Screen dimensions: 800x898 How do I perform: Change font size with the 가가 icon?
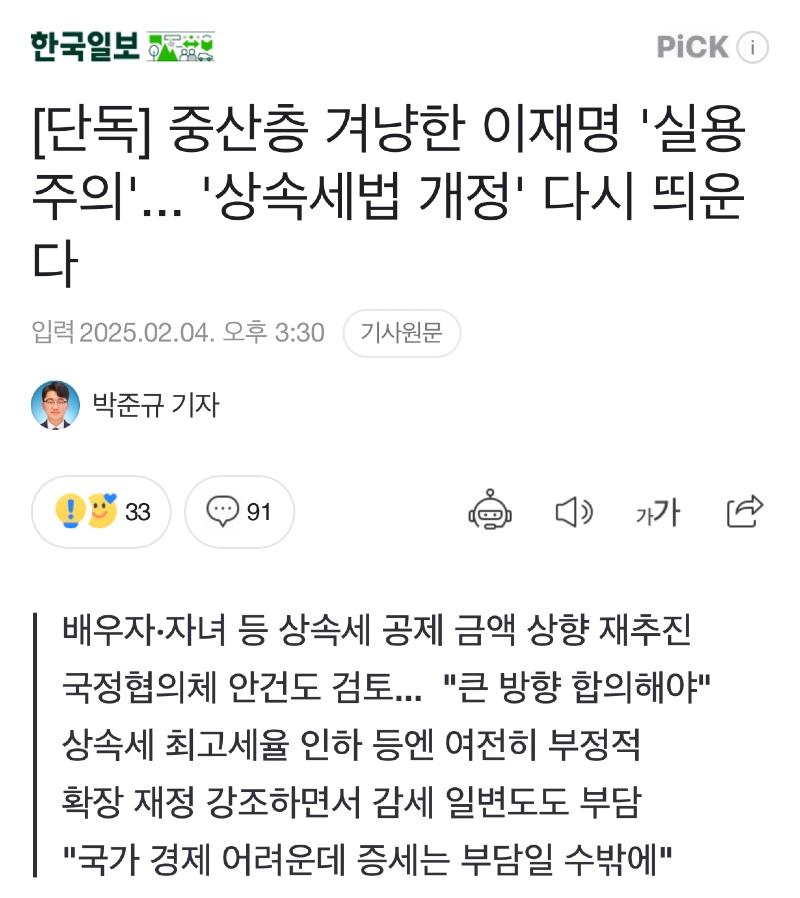[x=657, y=512]
